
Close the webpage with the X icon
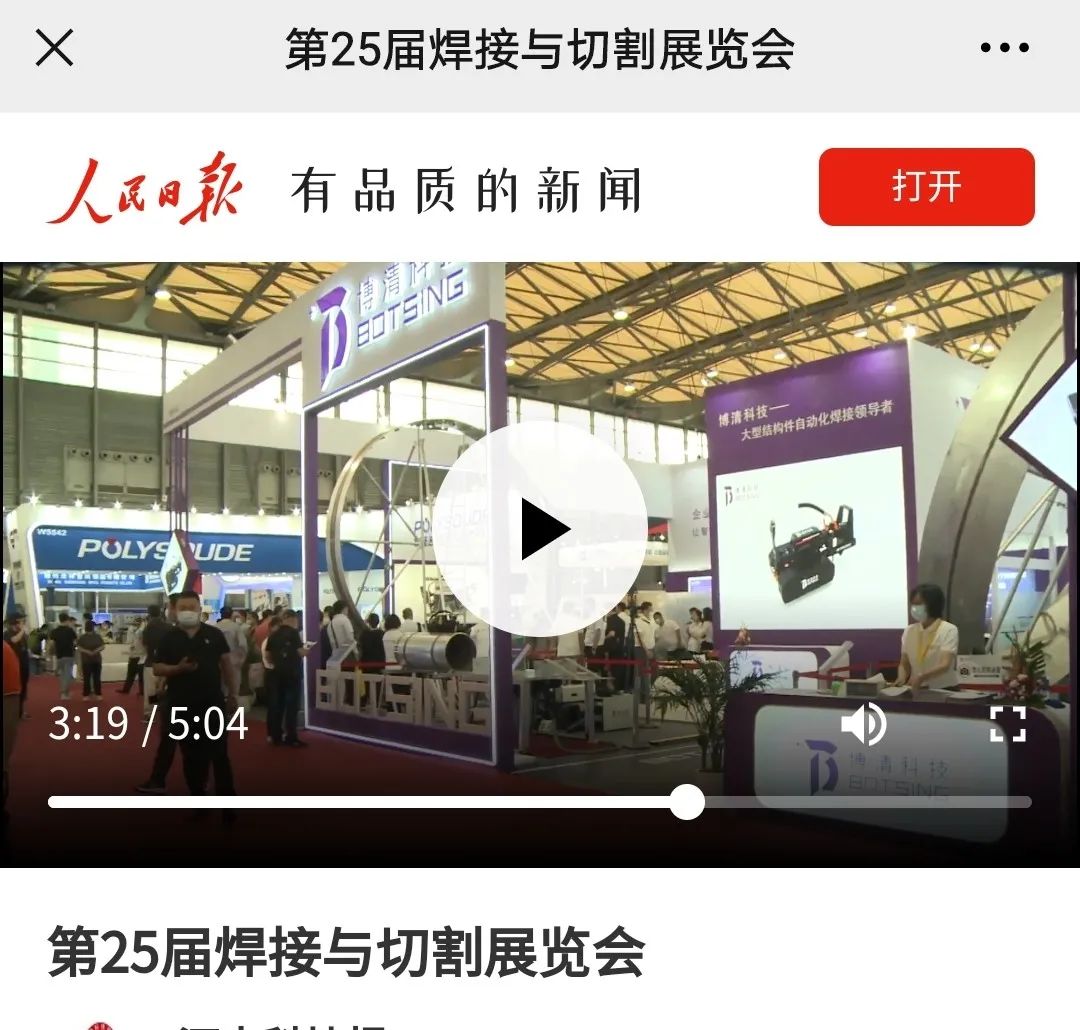click(54, 47)
